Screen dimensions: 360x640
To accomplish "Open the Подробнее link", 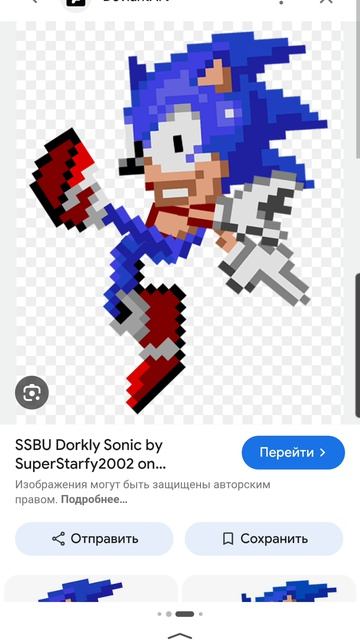I will pyautogui.click(x=94, y=500).
